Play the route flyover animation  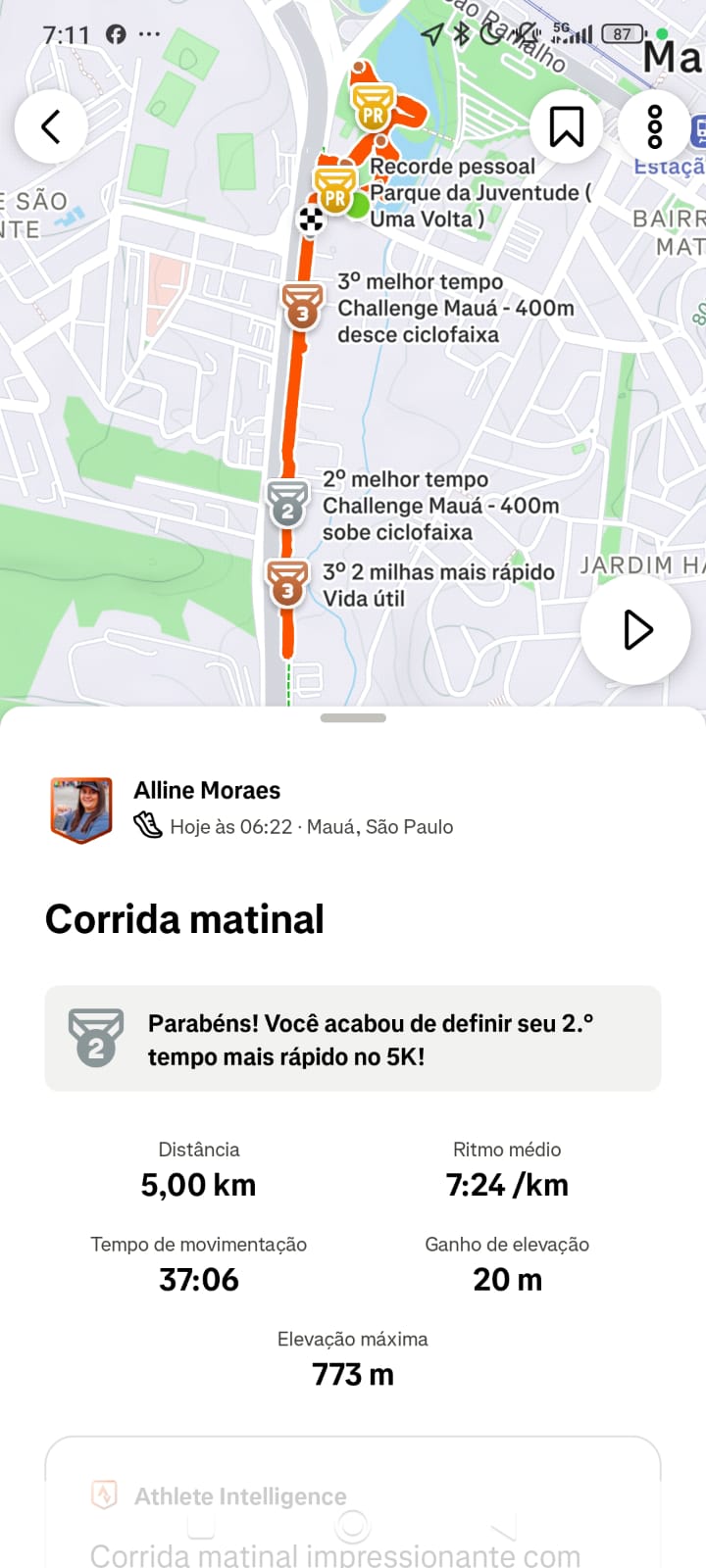635,629
